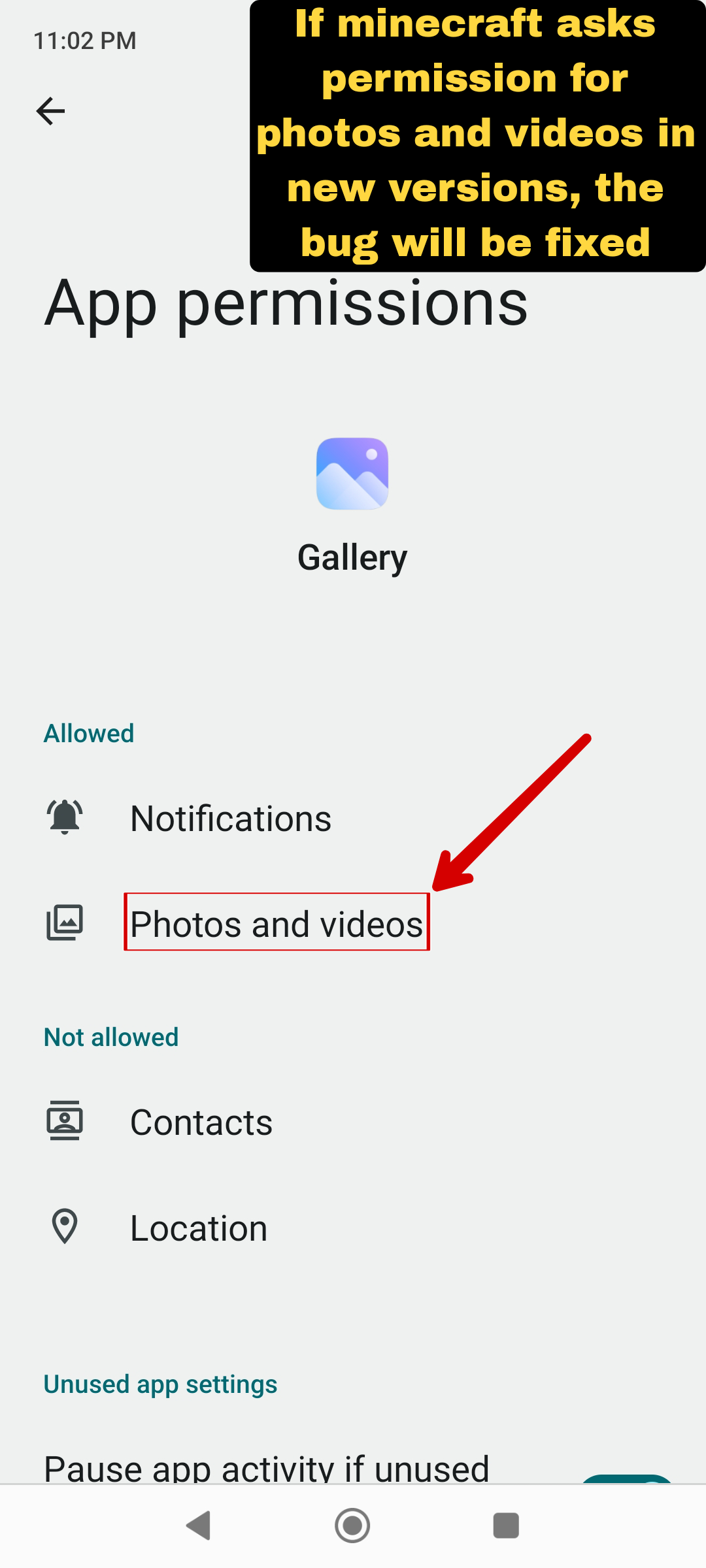Screen dimensions: 706x1568
Task: Open Notifications permission for Gallery
Action: (x=231, y=819)
